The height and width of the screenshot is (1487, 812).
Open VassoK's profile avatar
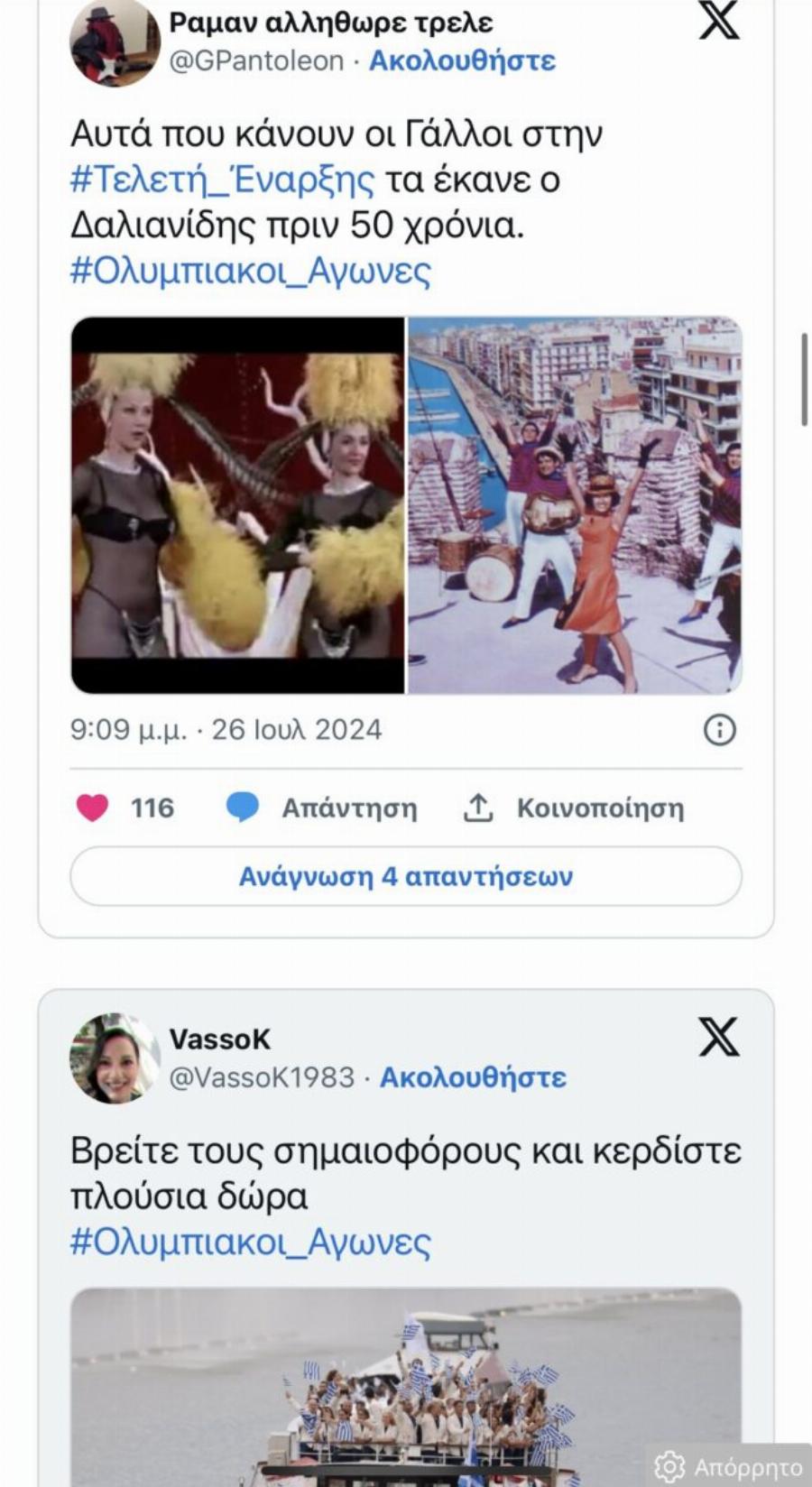112,1058
